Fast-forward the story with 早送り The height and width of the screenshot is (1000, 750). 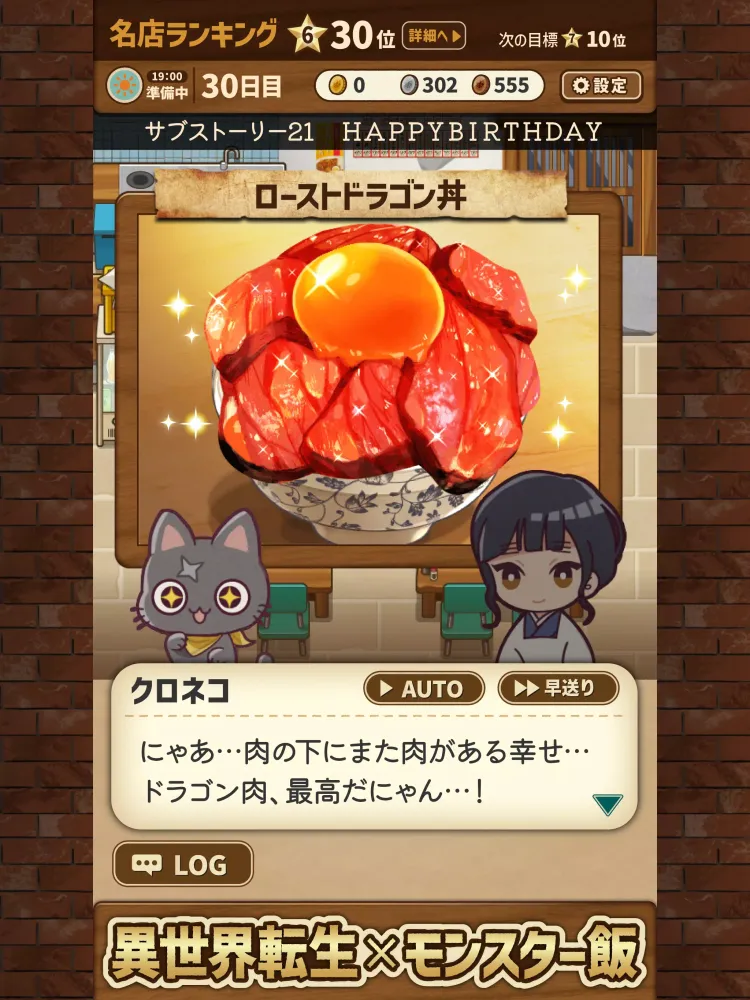[x=559, y=689]
